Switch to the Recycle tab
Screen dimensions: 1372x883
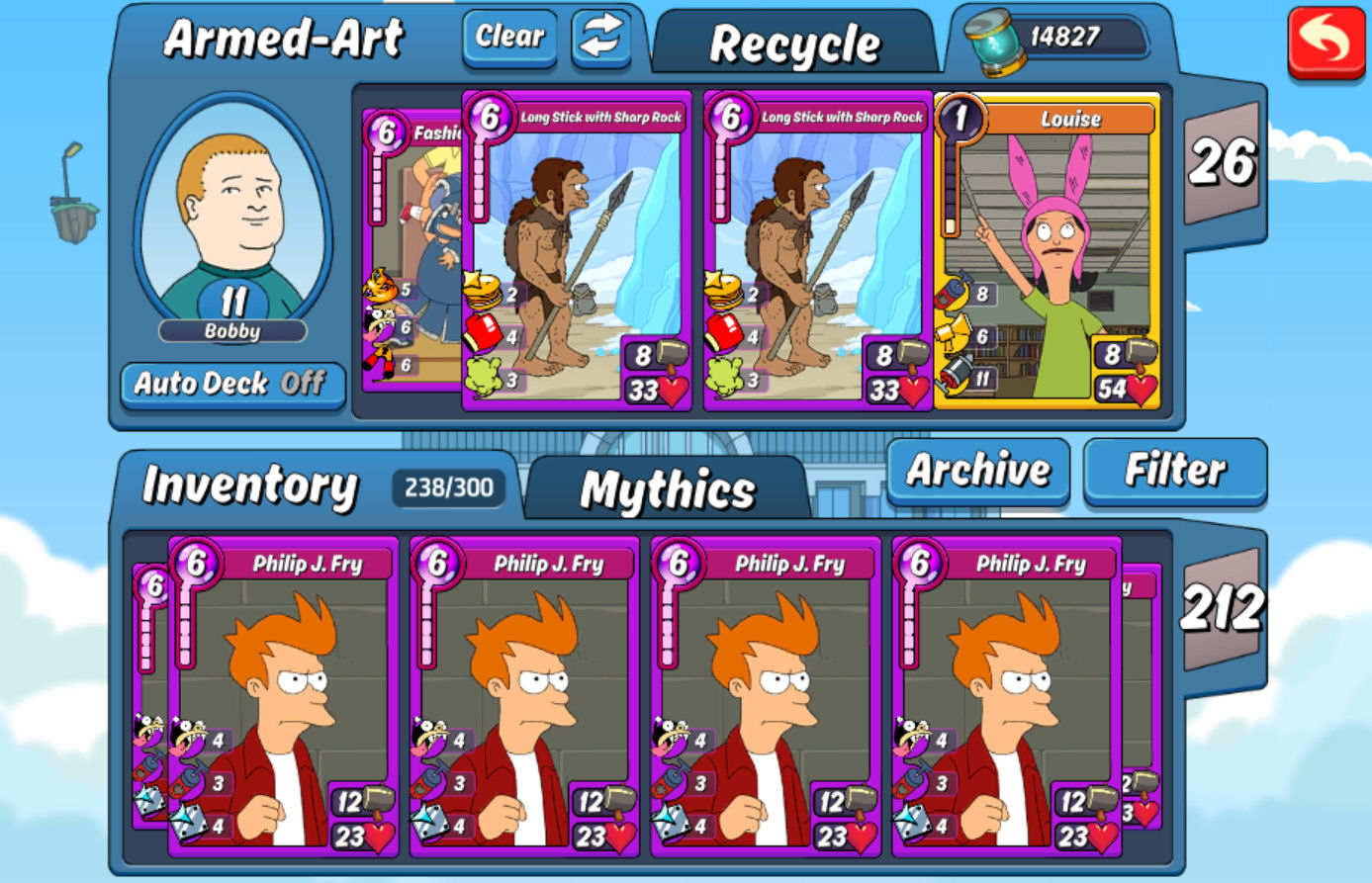click(794, 44)
